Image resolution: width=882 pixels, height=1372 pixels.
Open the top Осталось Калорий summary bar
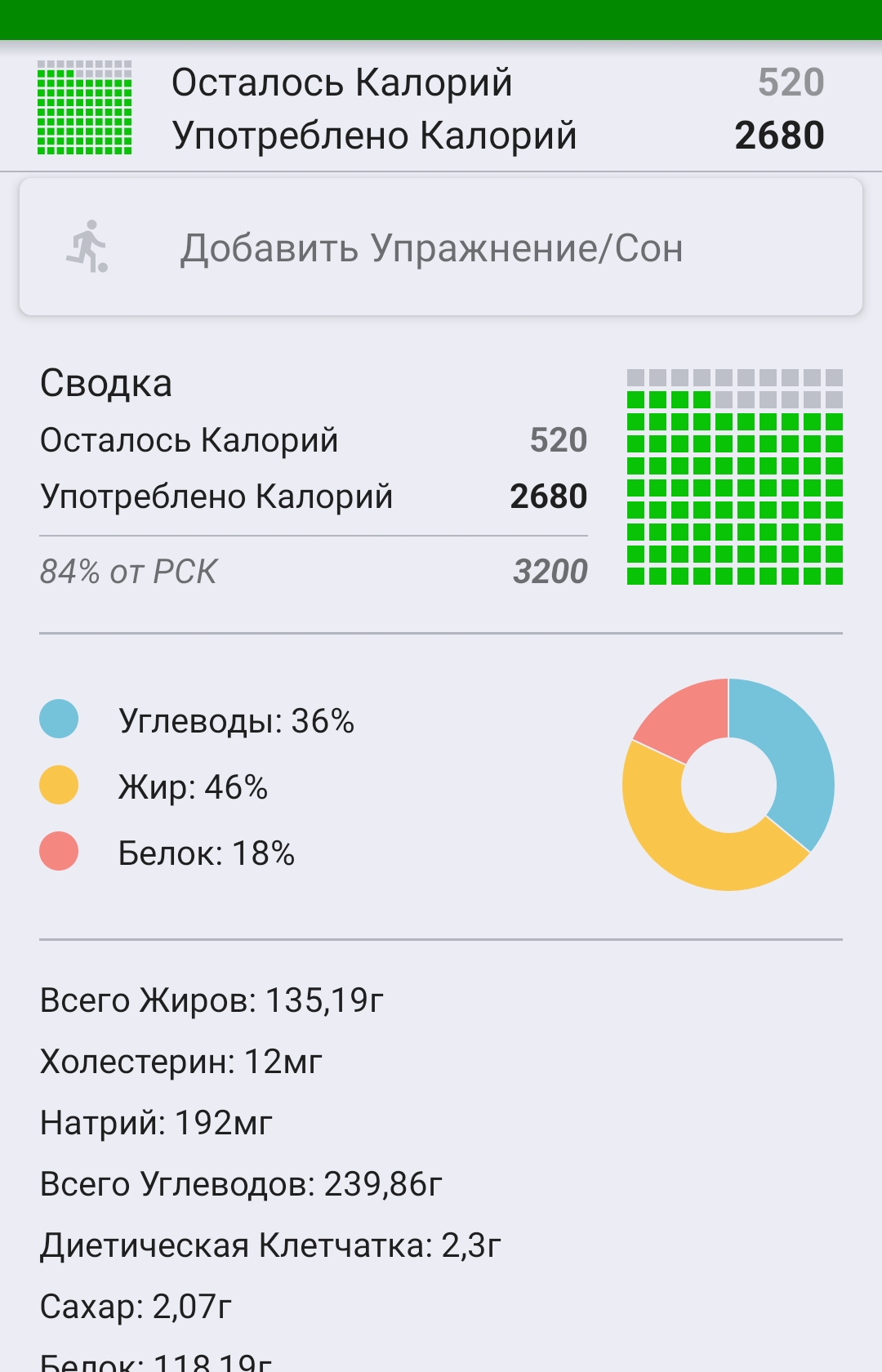(x=441, y=109)
